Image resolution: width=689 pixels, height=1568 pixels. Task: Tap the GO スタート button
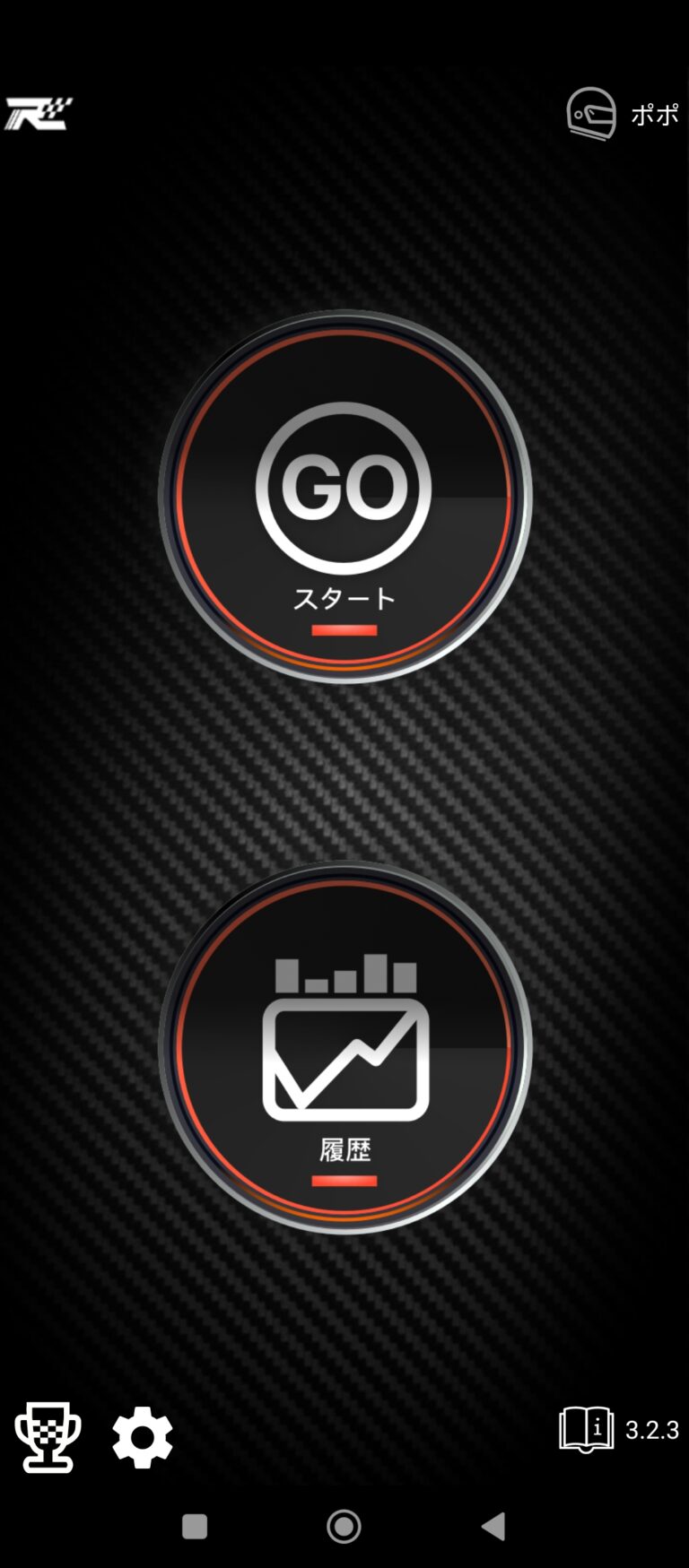[344, 497]
